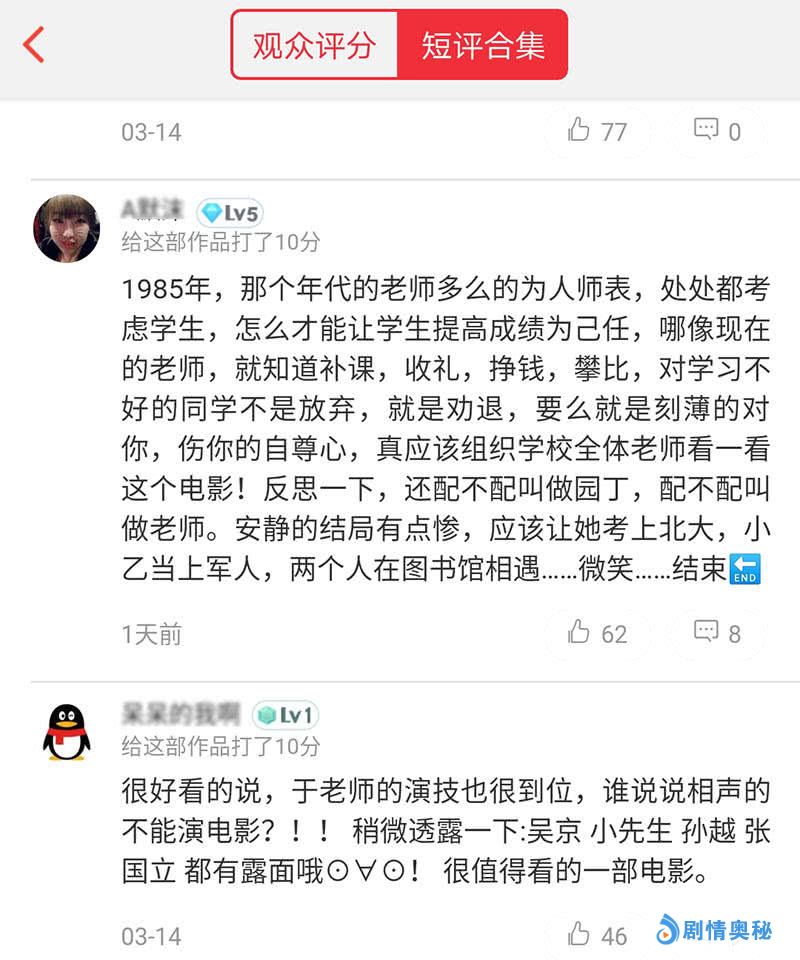Viewport: 800px width, 960px height.
Task: Go back using the red arrow
Action: 34,45
